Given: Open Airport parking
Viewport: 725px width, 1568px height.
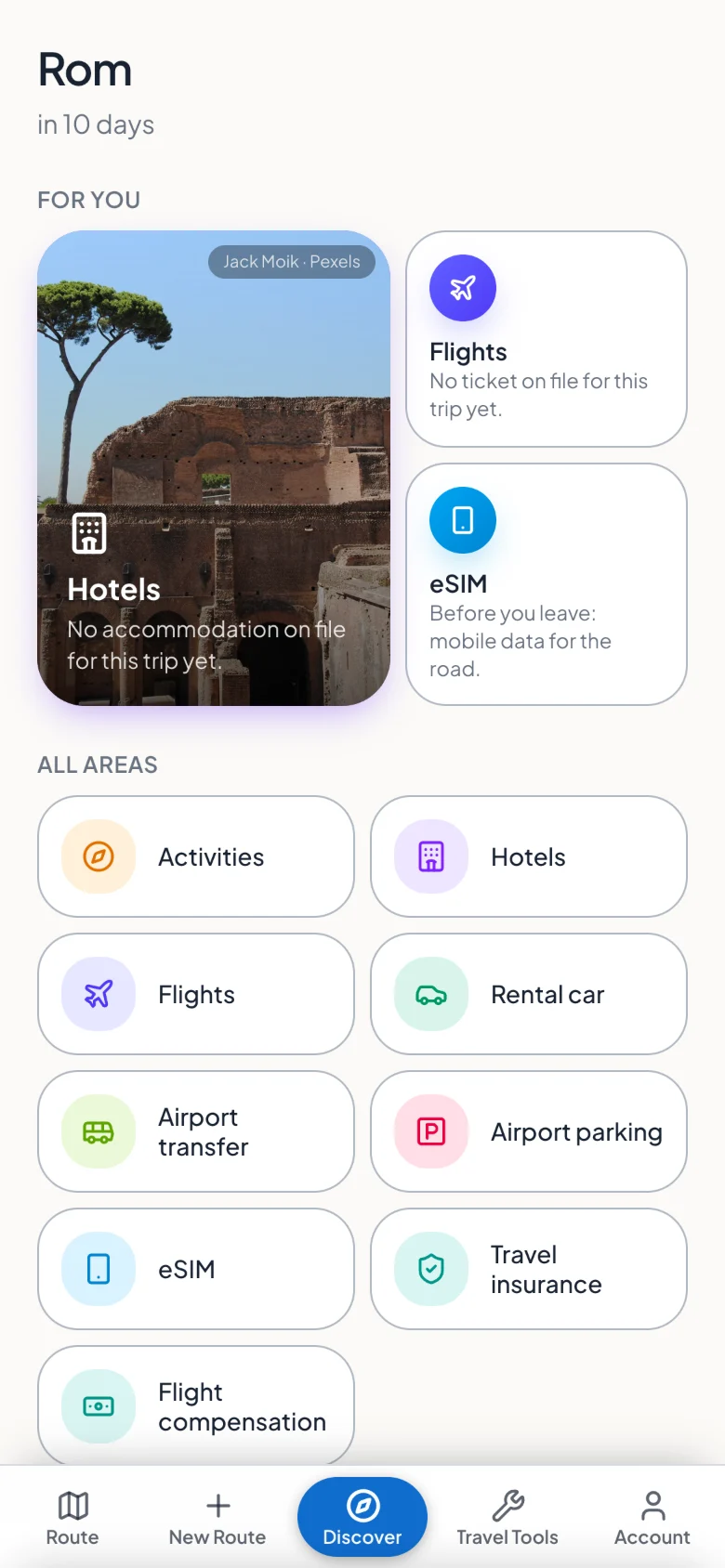Looking at the screenshot, I should [x=529, y=1131].
